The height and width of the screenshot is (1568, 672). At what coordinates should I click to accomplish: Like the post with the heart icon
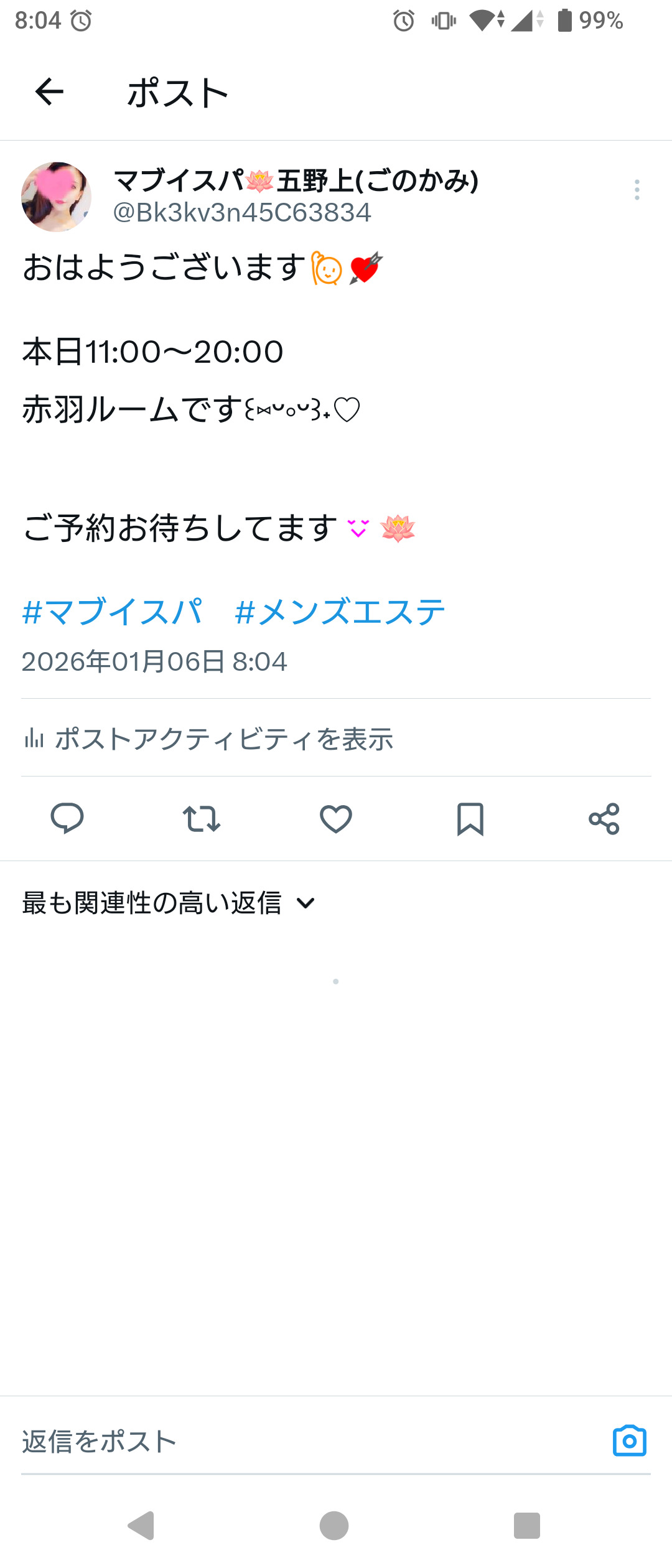click(335, 820)
